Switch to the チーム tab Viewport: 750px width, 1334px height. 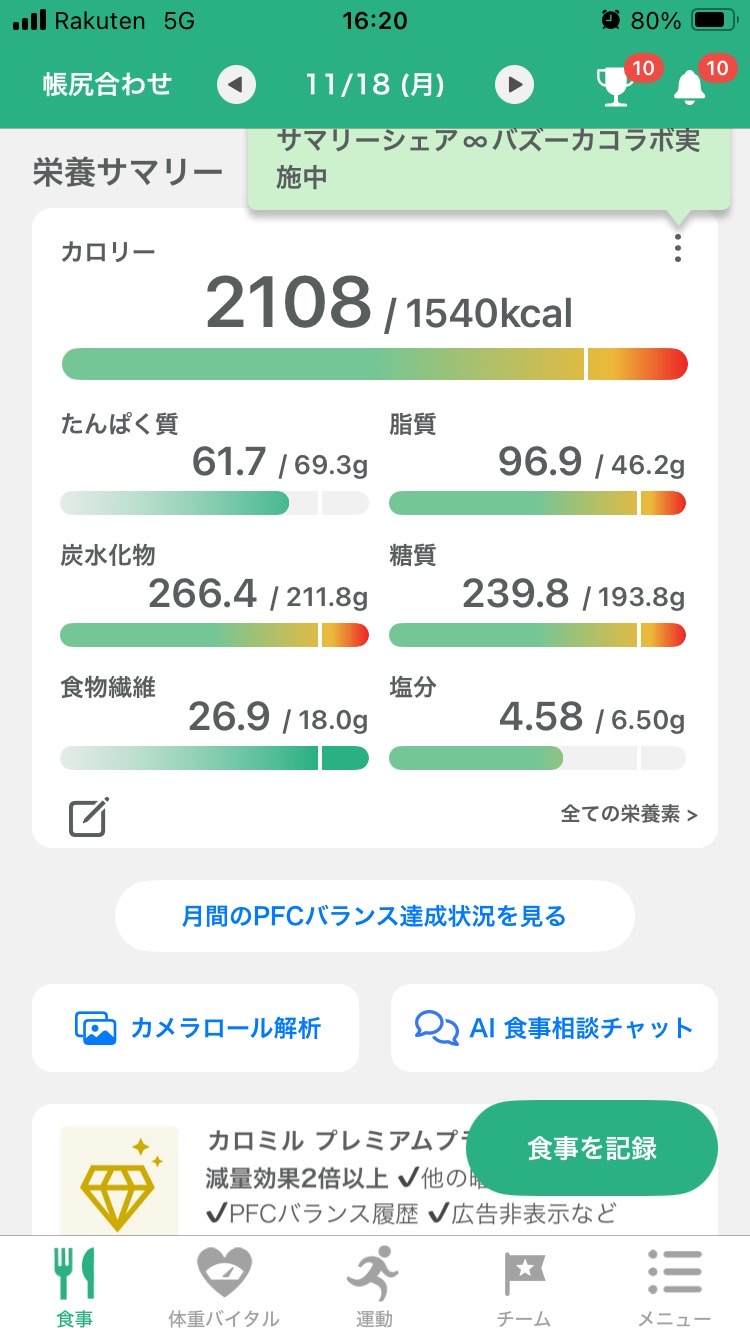pos(524,1285)
